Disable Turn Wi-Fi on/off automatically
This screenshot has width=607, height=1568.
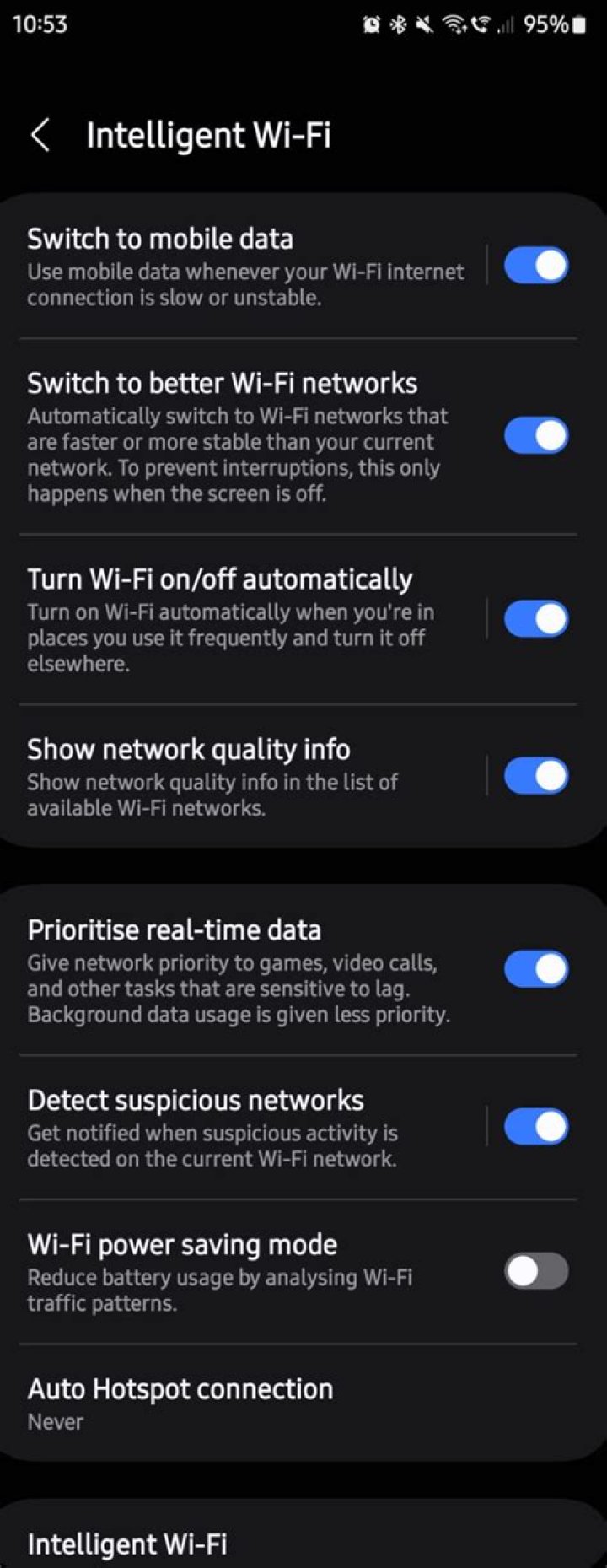coord(534,618)
